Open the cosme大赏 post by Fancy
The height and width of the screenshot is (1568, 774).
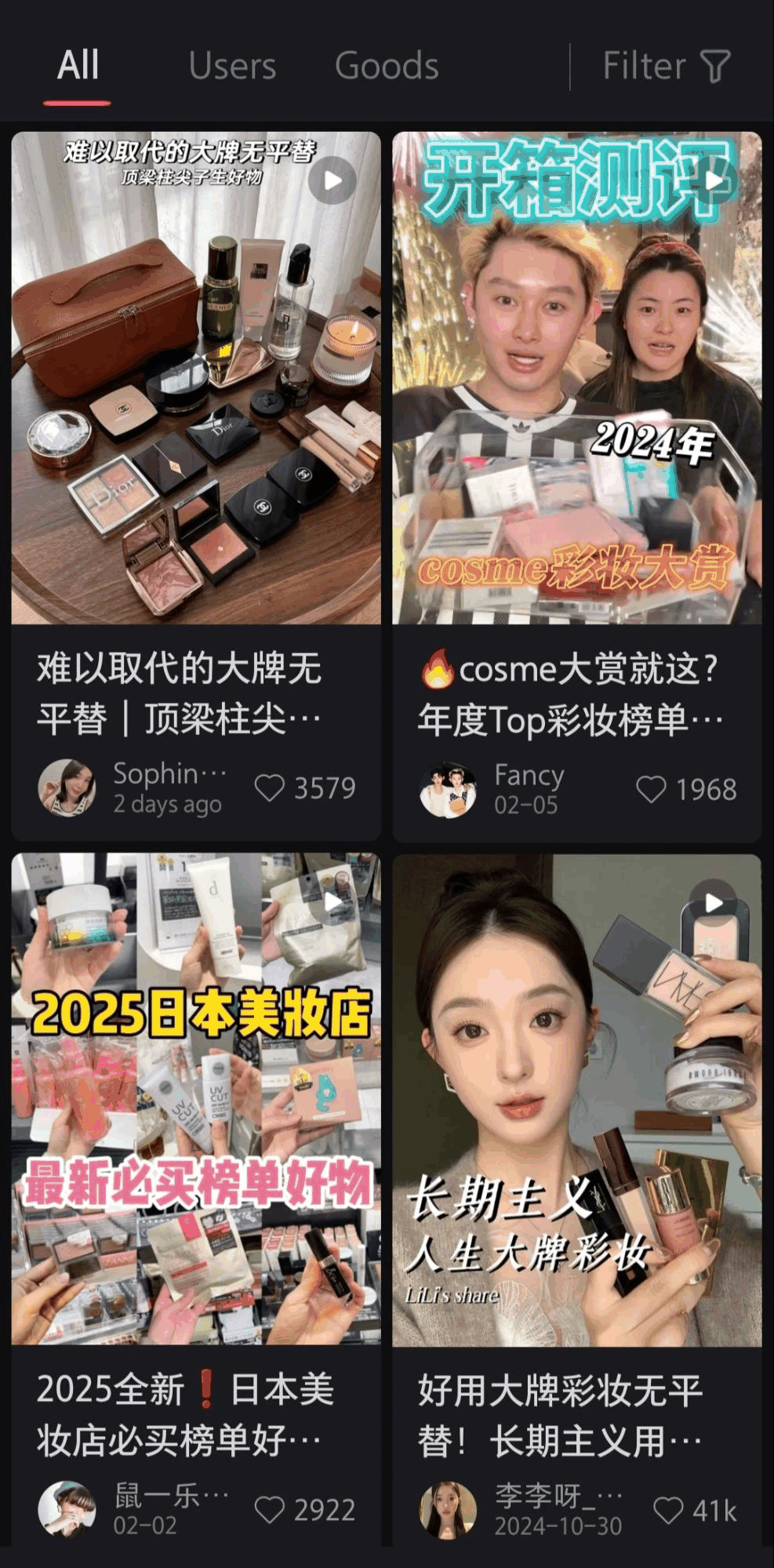click(x=576, y=378)
